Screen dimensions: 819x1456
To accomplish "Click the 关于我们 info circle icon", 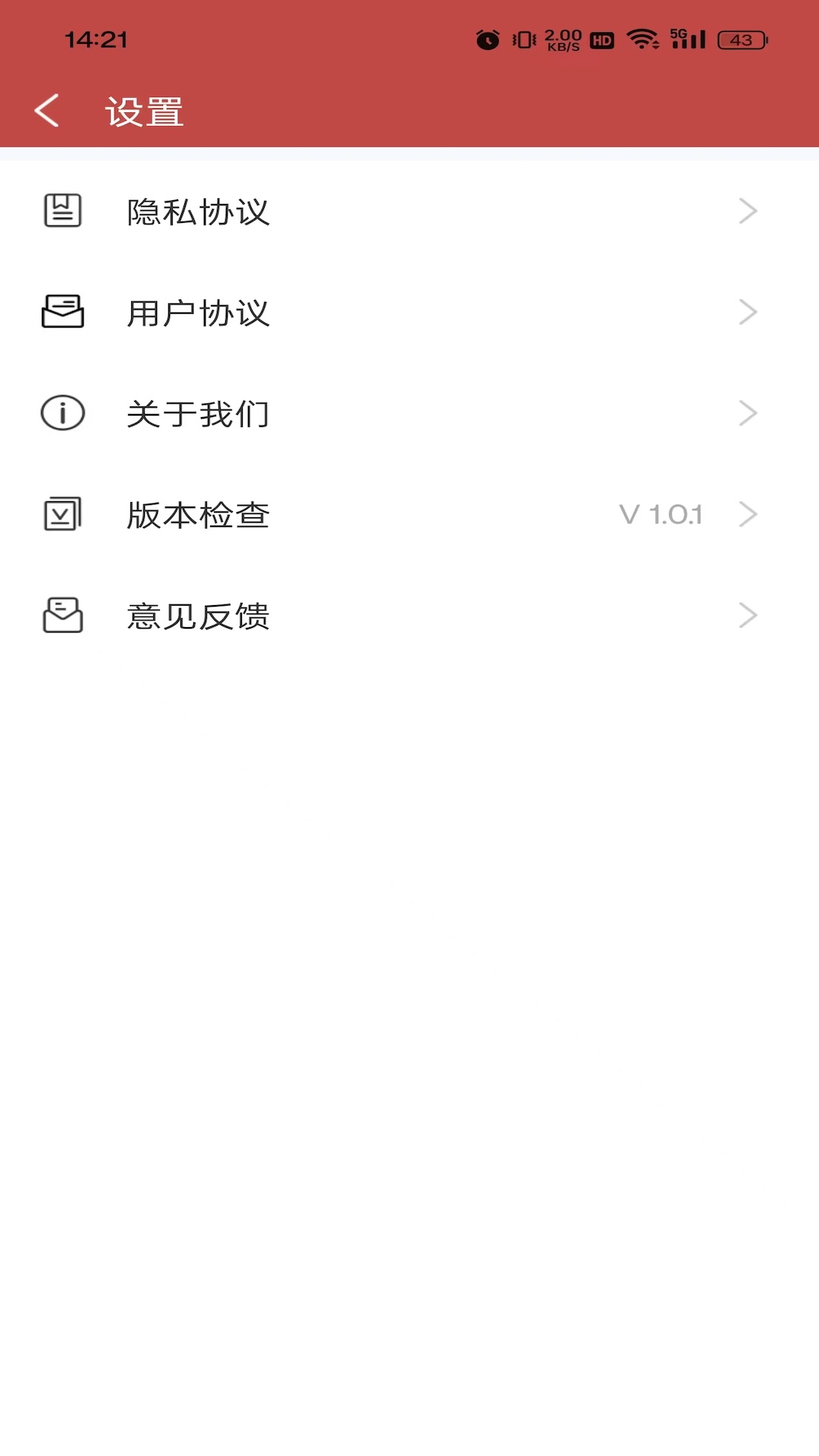I will pyautogui.click(x=62, y=413).
